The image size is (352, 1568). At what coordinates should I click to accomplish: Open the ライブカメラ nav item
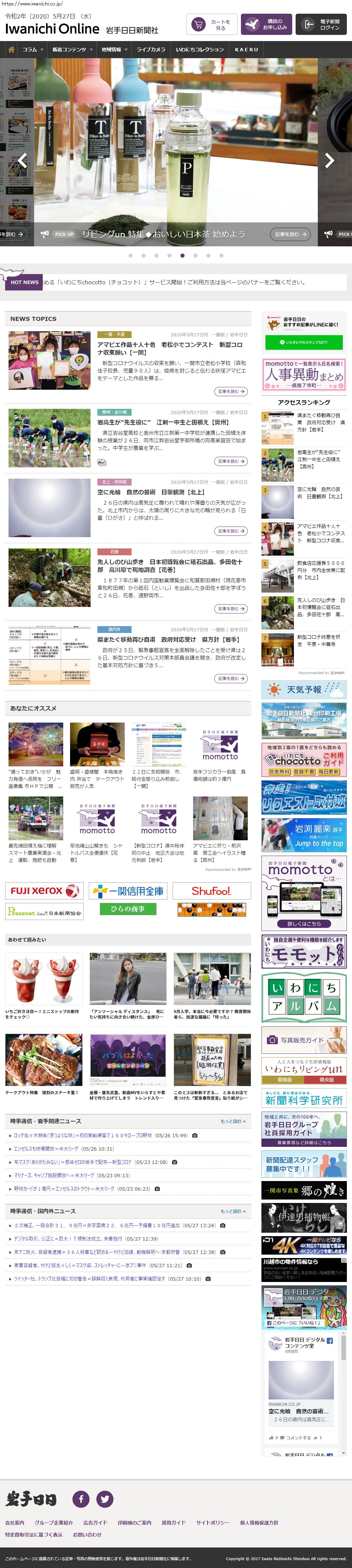point(150,49)
